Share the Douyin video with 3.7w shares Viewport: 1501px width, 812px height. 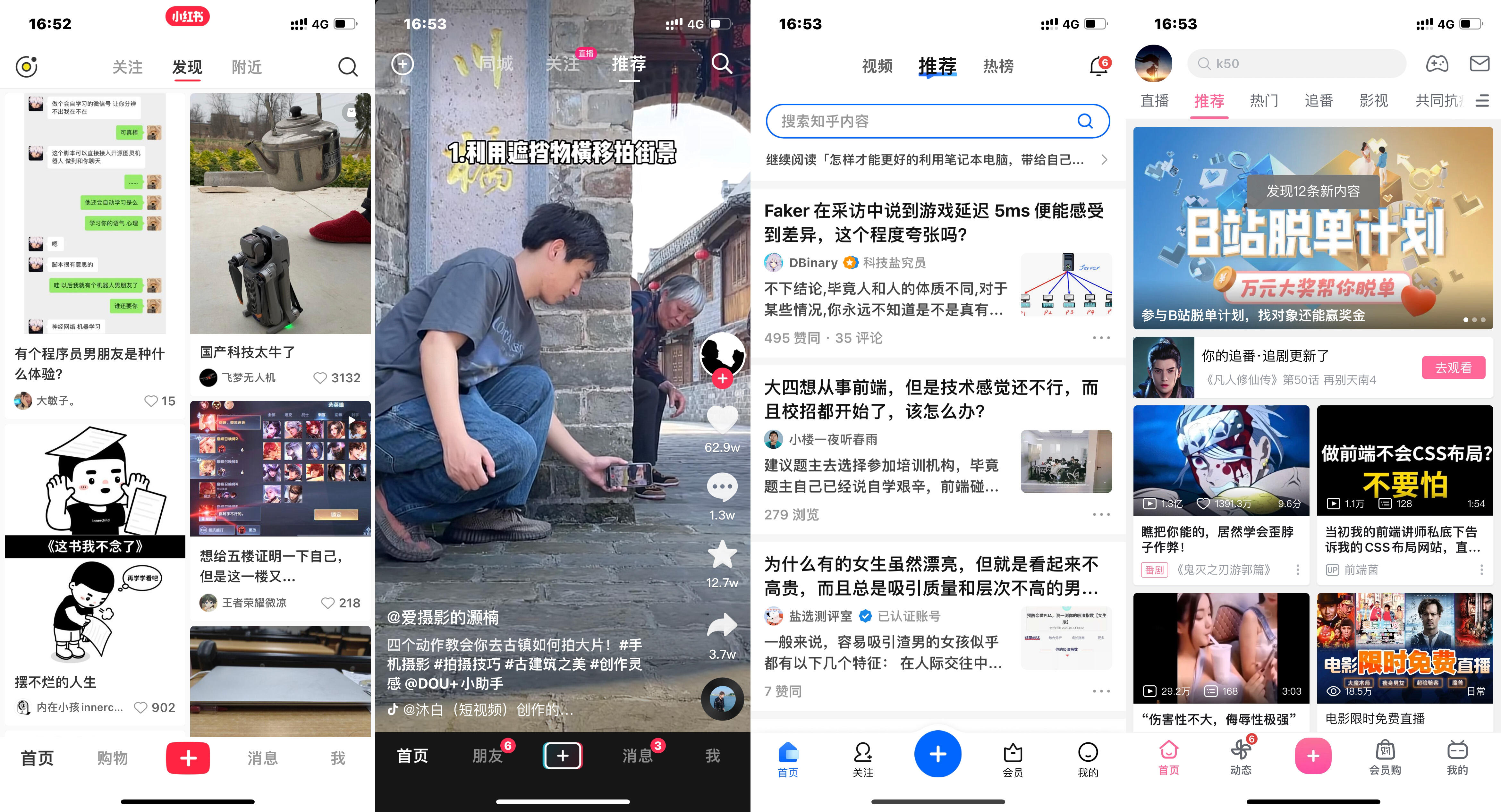pyautogui.click(x=722, y=626)
